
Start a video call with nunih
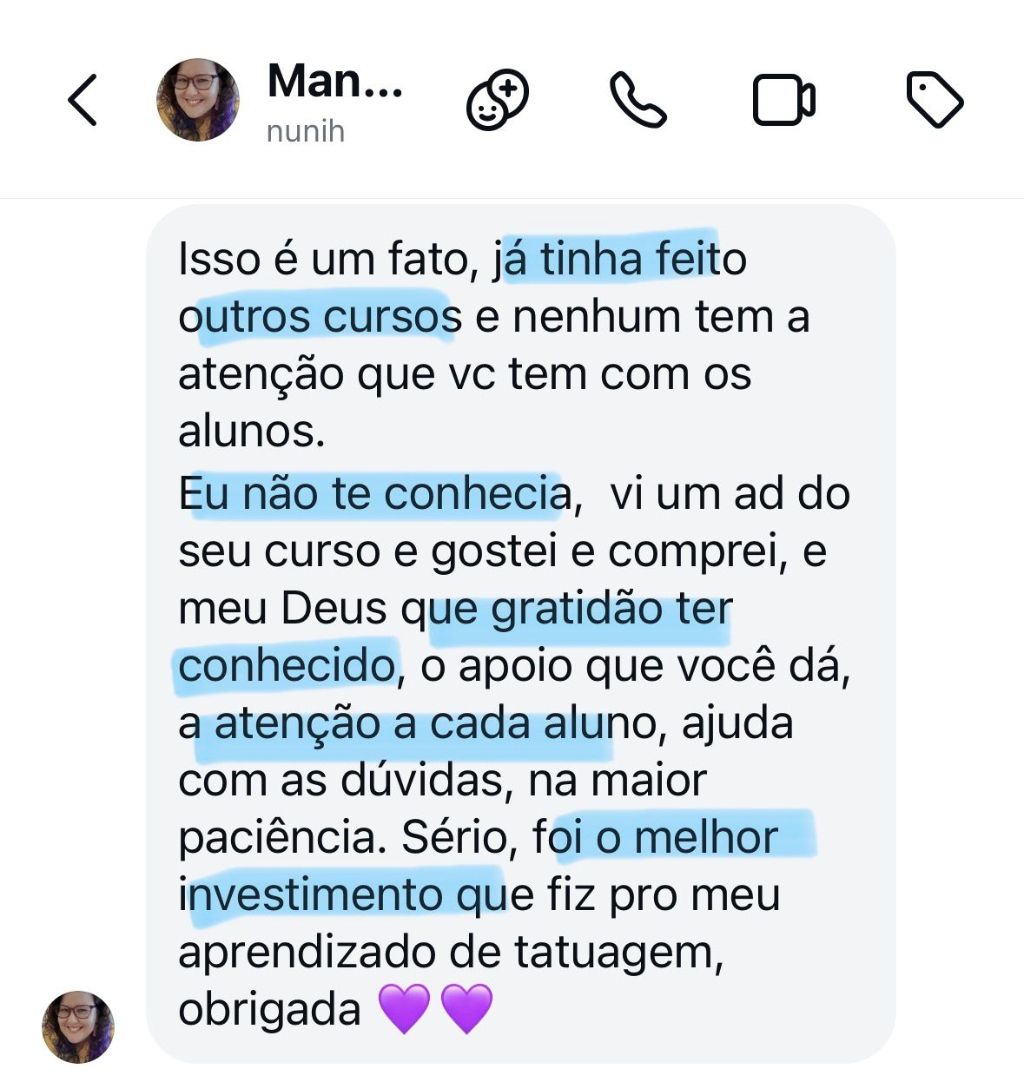pyautogui.click(x=783, y=100)
